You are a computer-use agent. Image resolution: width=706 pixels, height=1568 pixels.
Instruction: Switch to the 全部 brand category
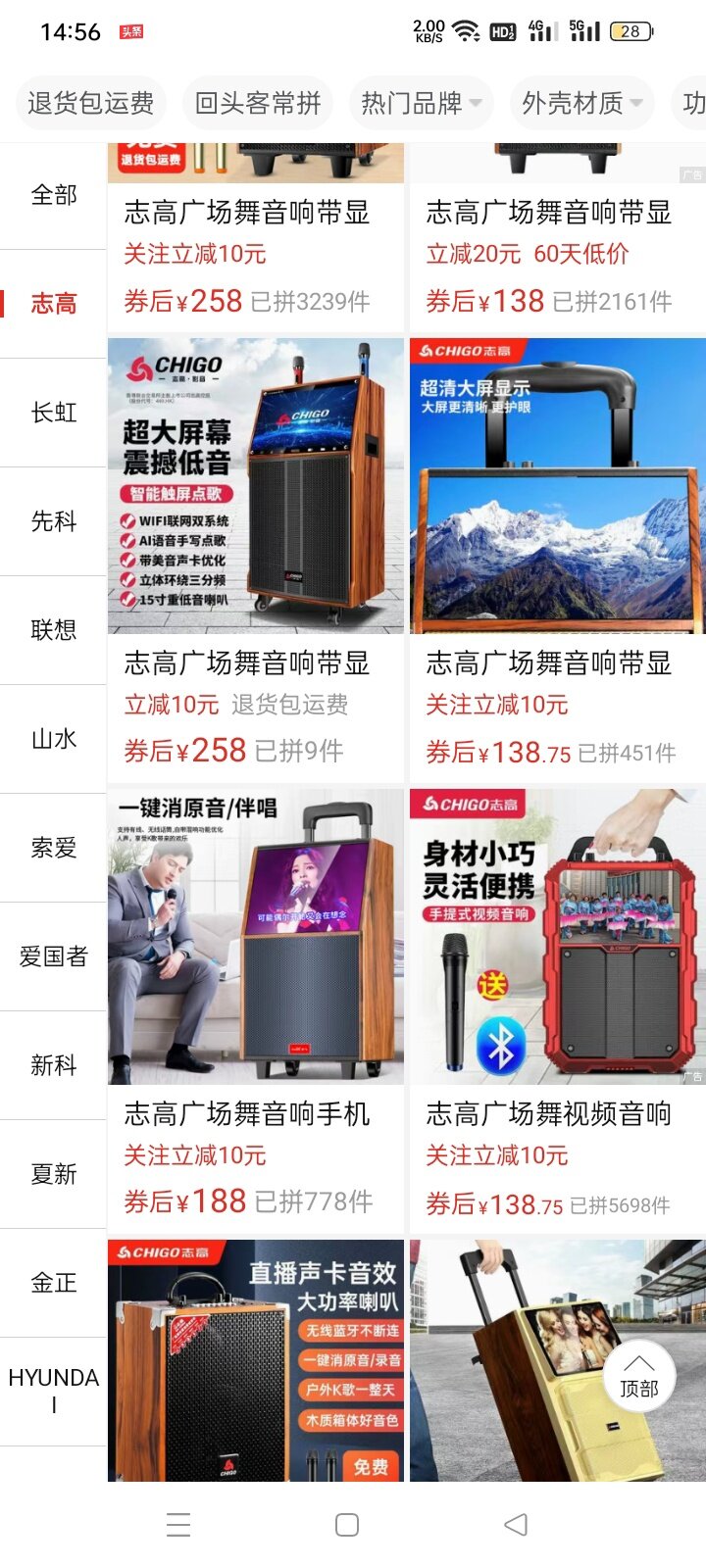coord(54,195)
